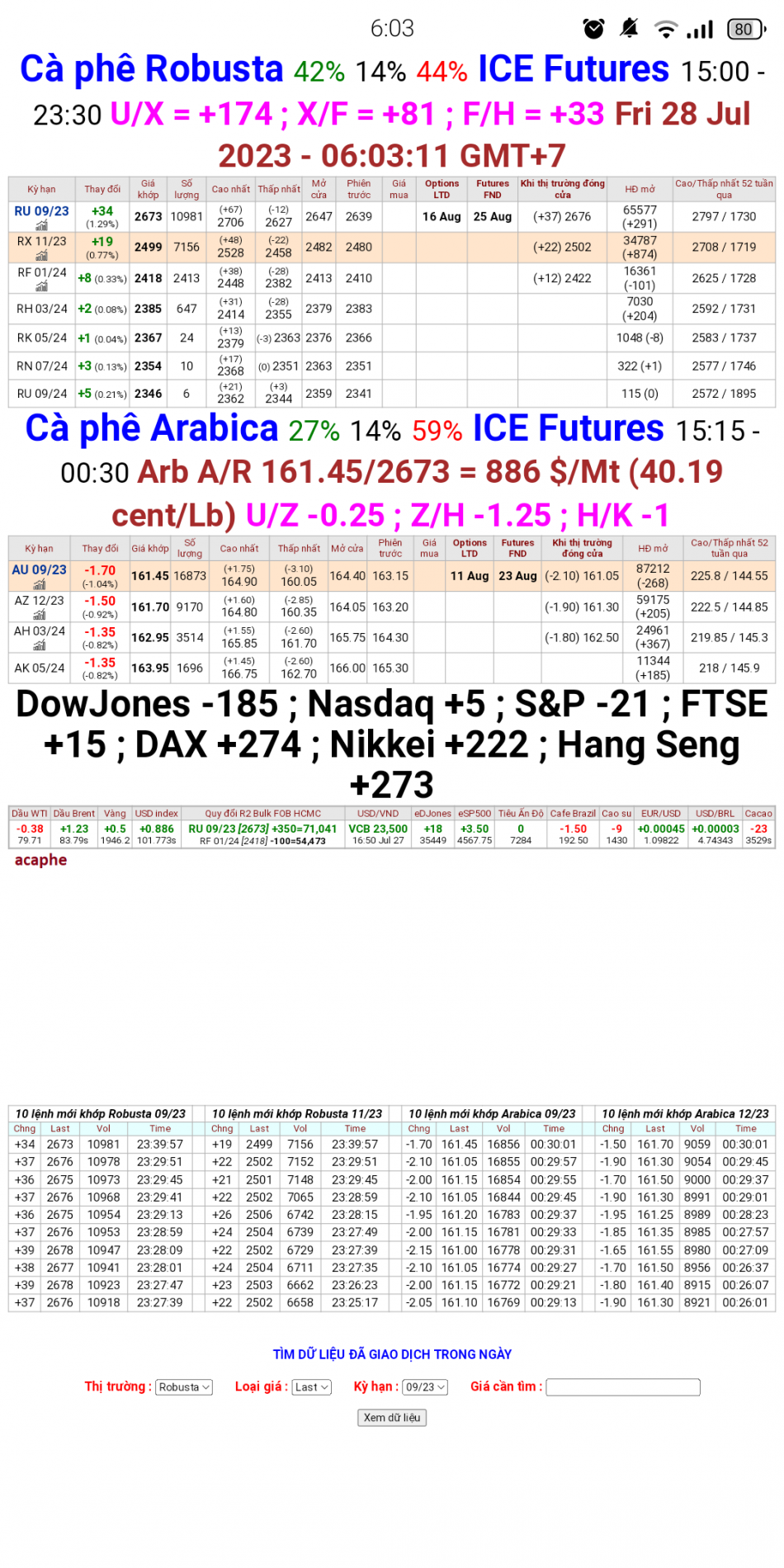Click inside the Giá cần tìm input field
Image resolution: width=784 pixels, height=1568 pixels.
pyautogui.click(x=623, y=1387)
